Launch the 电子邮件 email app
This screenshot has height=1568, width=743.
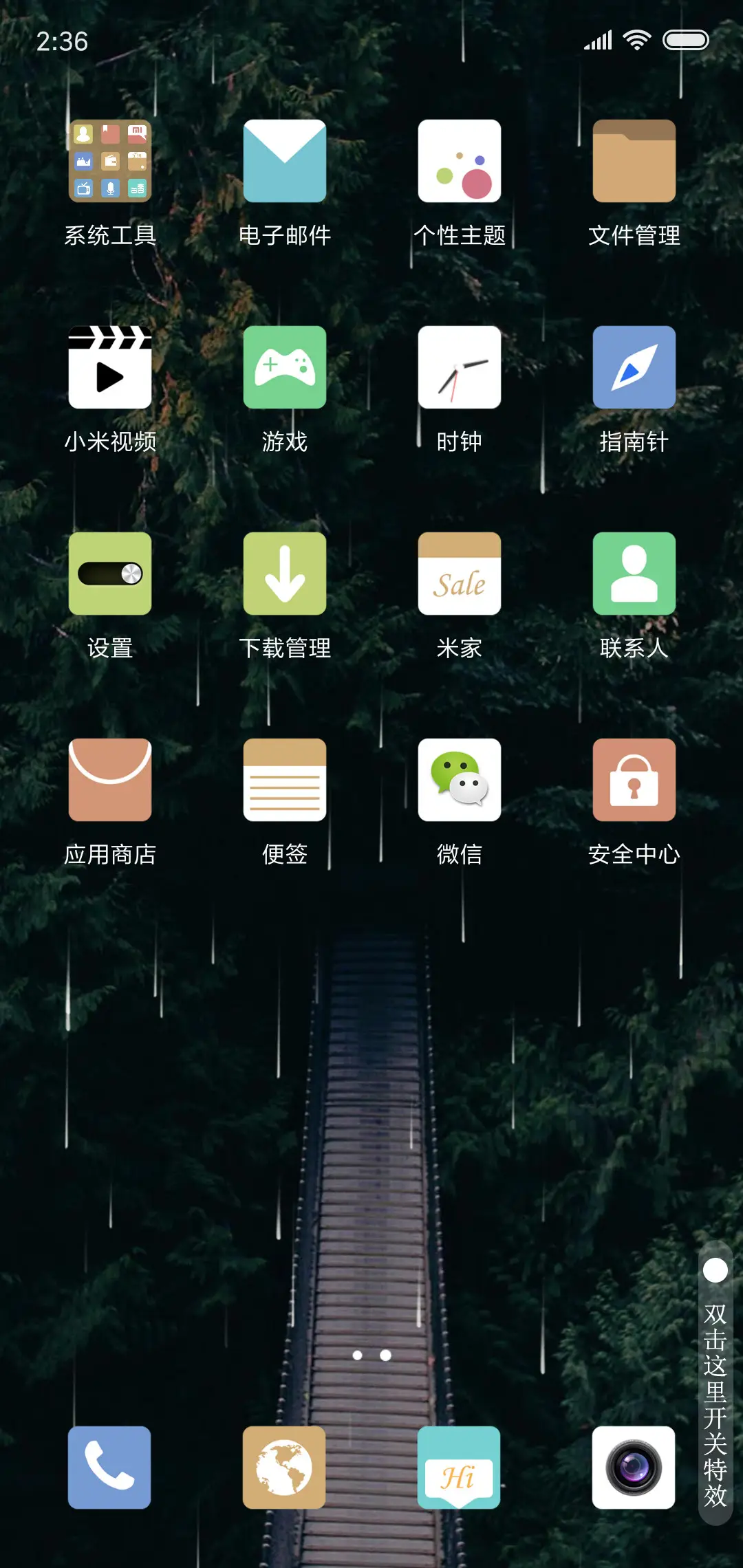284,162
